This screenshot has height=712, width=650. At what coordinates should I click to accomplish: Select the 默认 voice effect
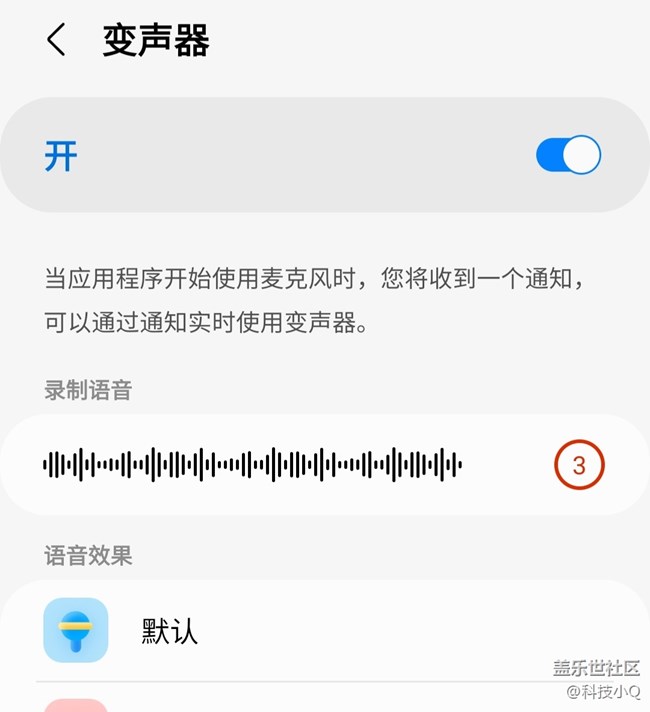[x=325, y=631]
